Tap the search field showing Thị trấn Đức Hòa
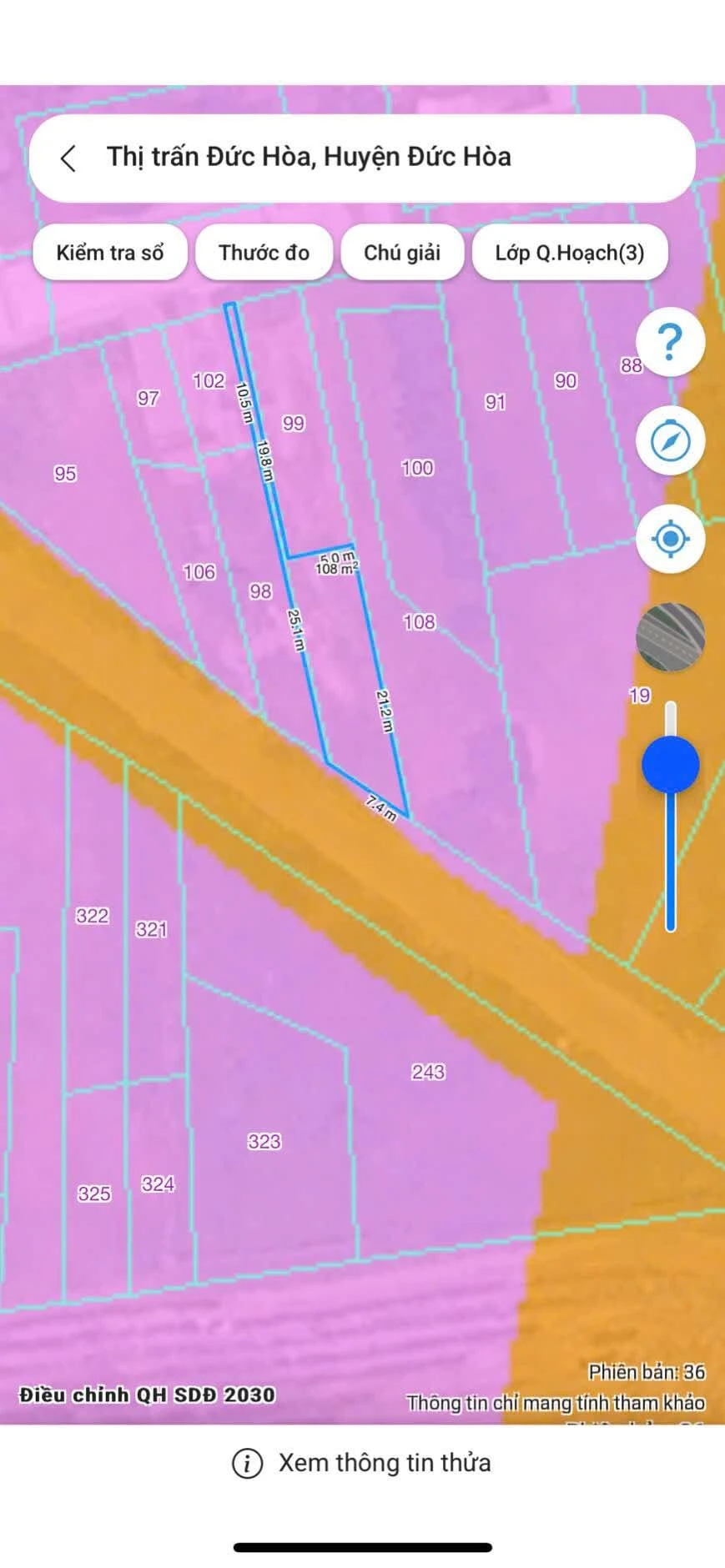The image size is (725, 1568). 362,158
